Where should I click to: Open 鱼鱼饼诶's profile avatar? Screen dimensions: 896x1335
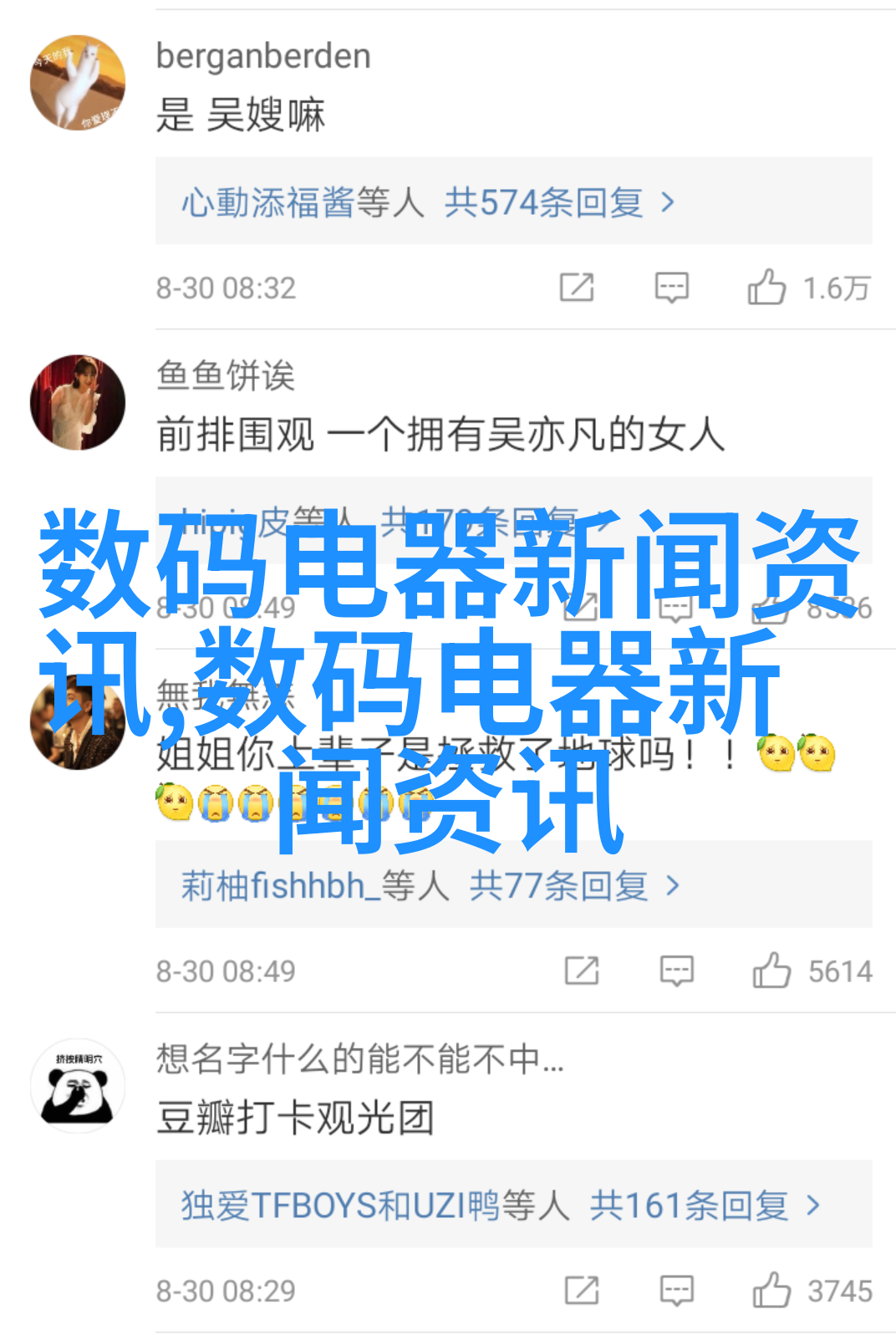coord(78,402)
